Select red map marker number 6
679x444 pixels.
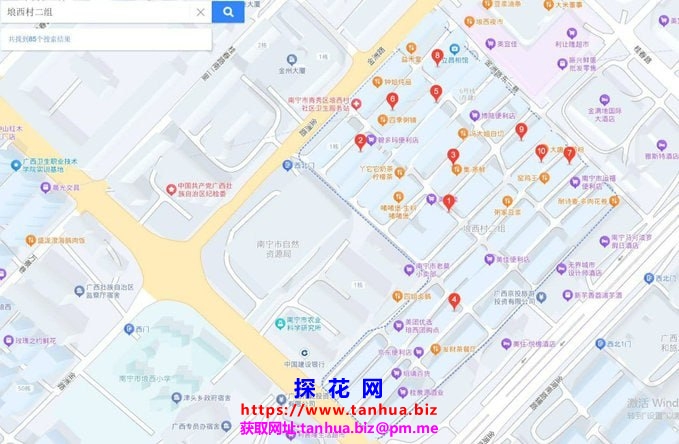392,99
